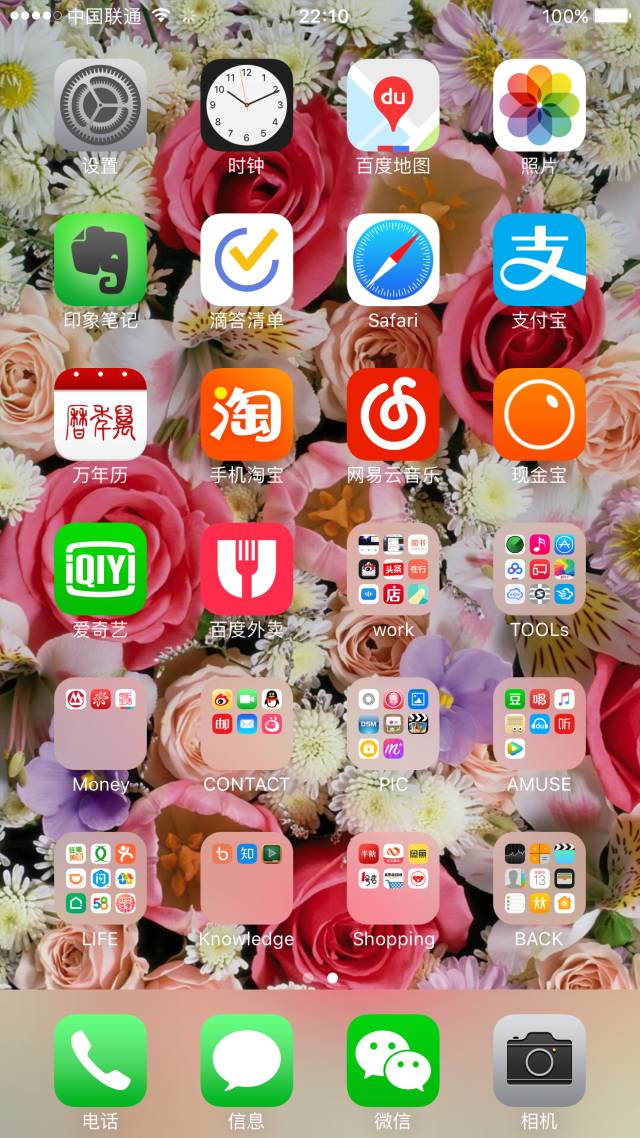Open the Knowledge folder

click(246, 878)
